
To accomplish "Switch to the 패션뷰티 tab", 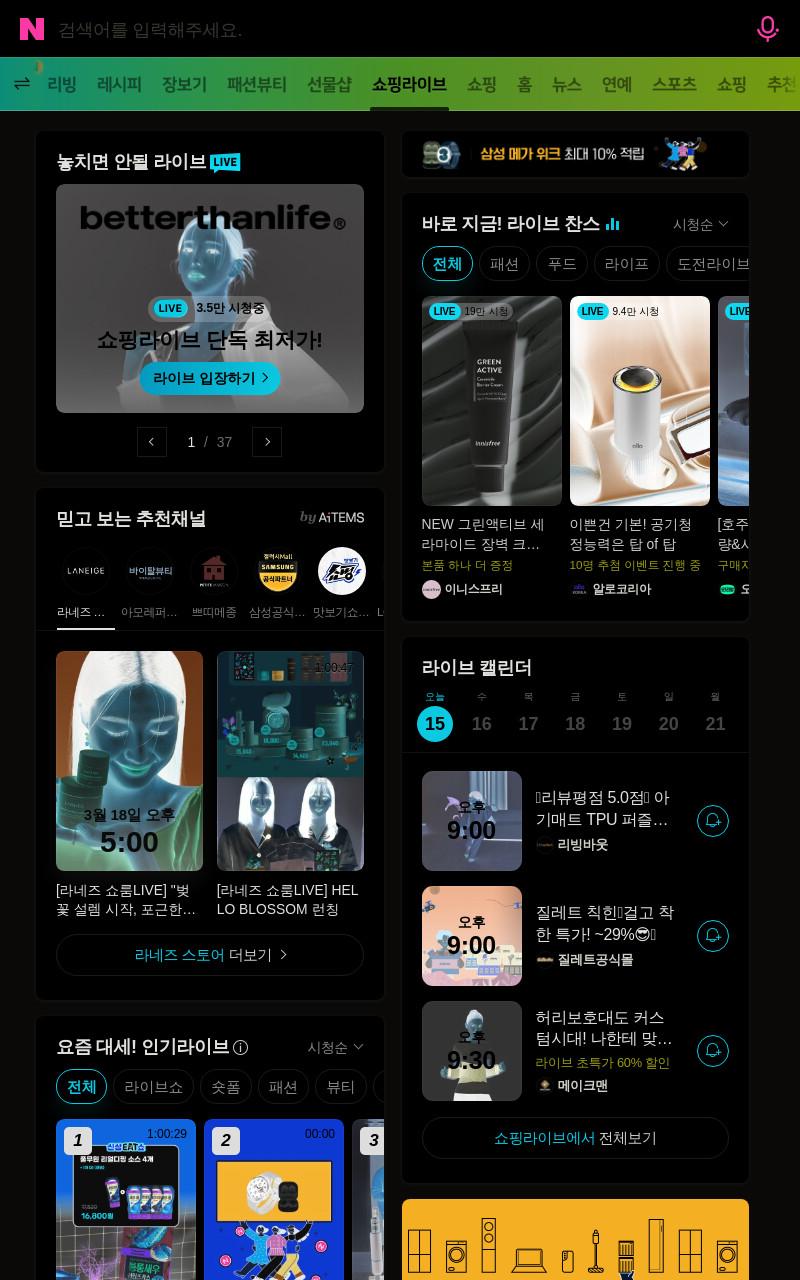I will 257,85.
